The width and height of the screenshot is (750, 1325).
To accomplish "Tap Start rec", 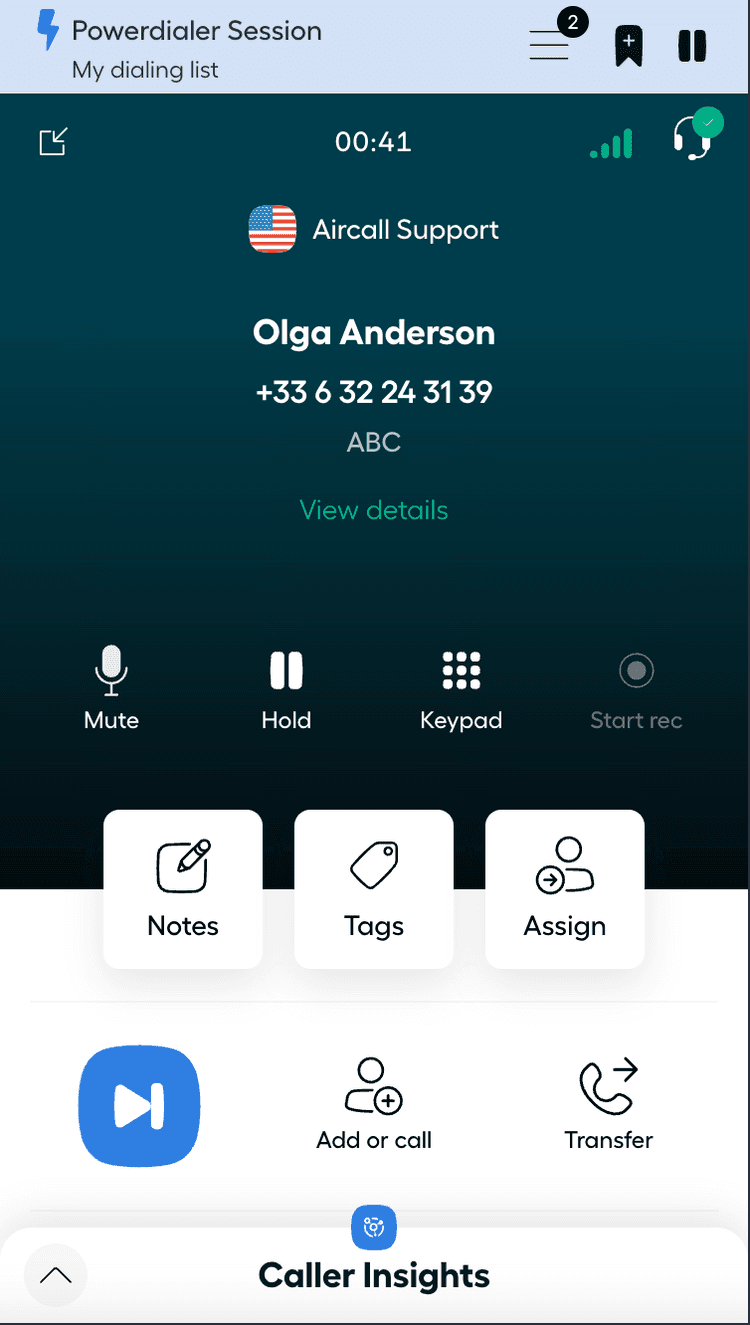I will tap(636, 688).
